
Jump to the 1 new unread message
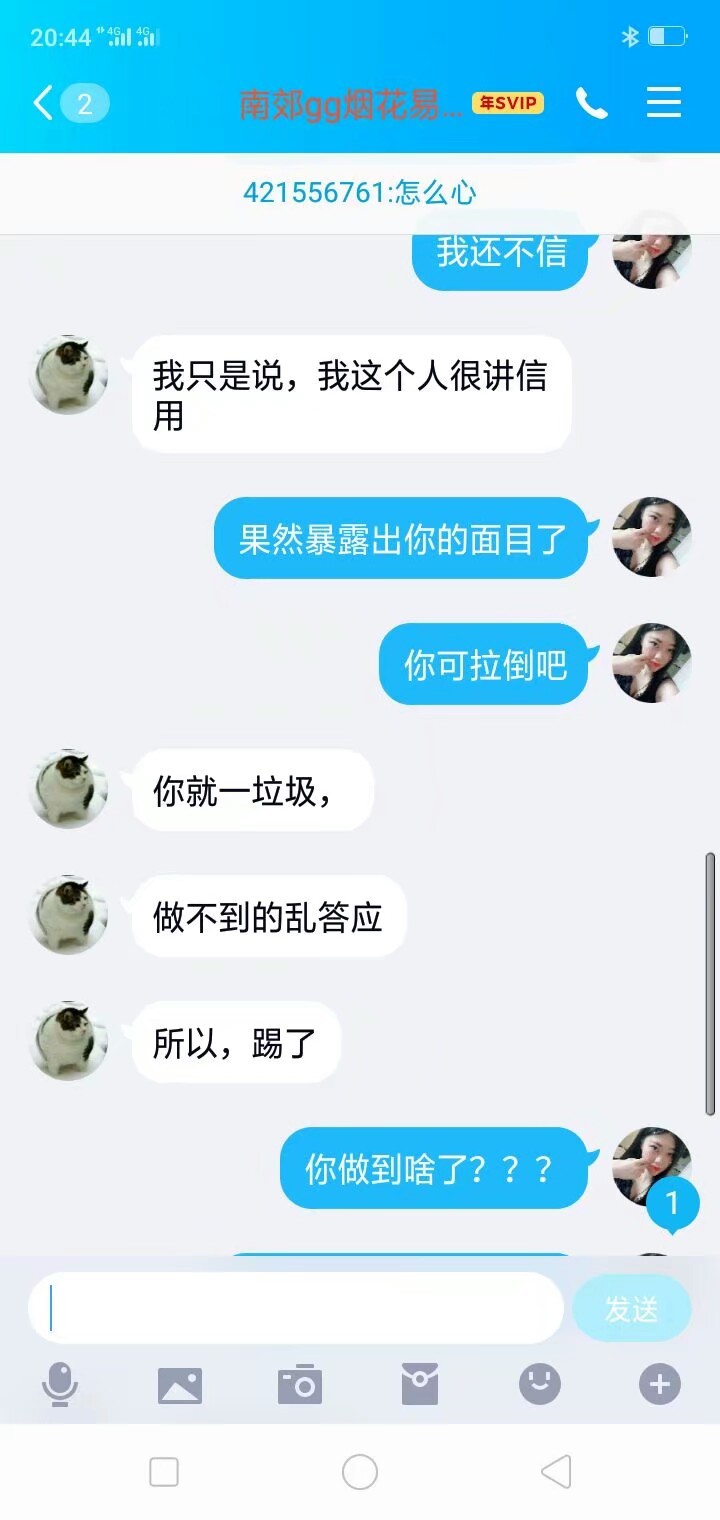pos(672,1203)
